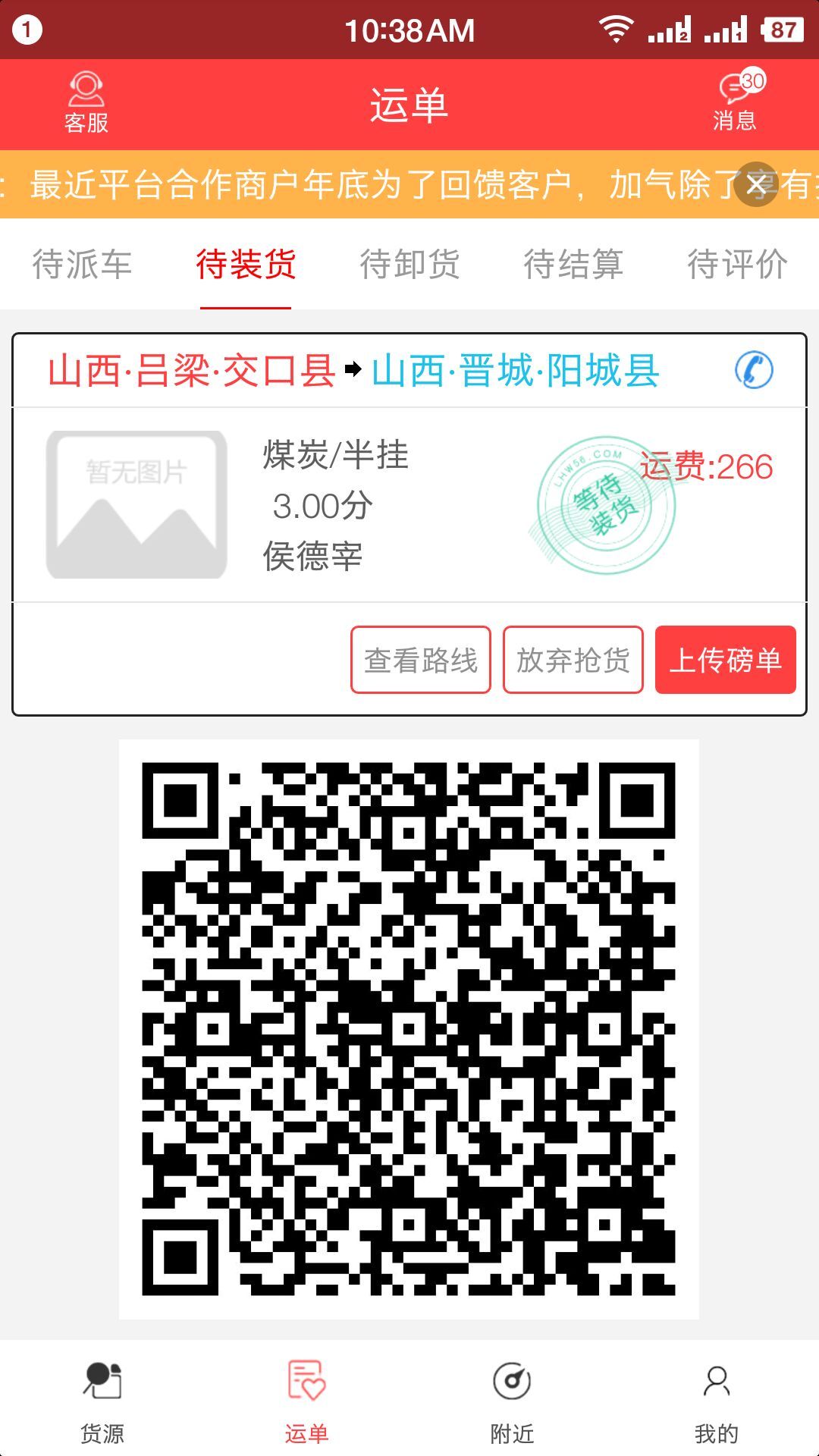This screenshot has height=1456, width=819.
Task: Tap the route text 山西·吕梁·交口县
Action: pyautogui.click(x=191, y=371)
